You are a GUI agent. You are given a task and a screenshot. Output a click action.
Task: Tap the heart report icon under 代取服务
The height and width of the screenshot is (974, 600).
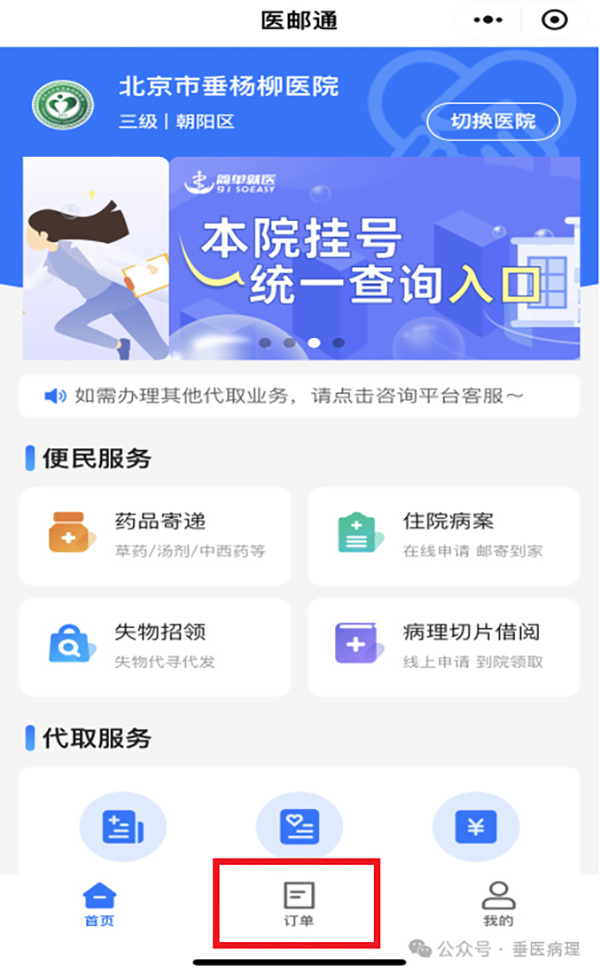pyautogui.click(x=299, y=827)
